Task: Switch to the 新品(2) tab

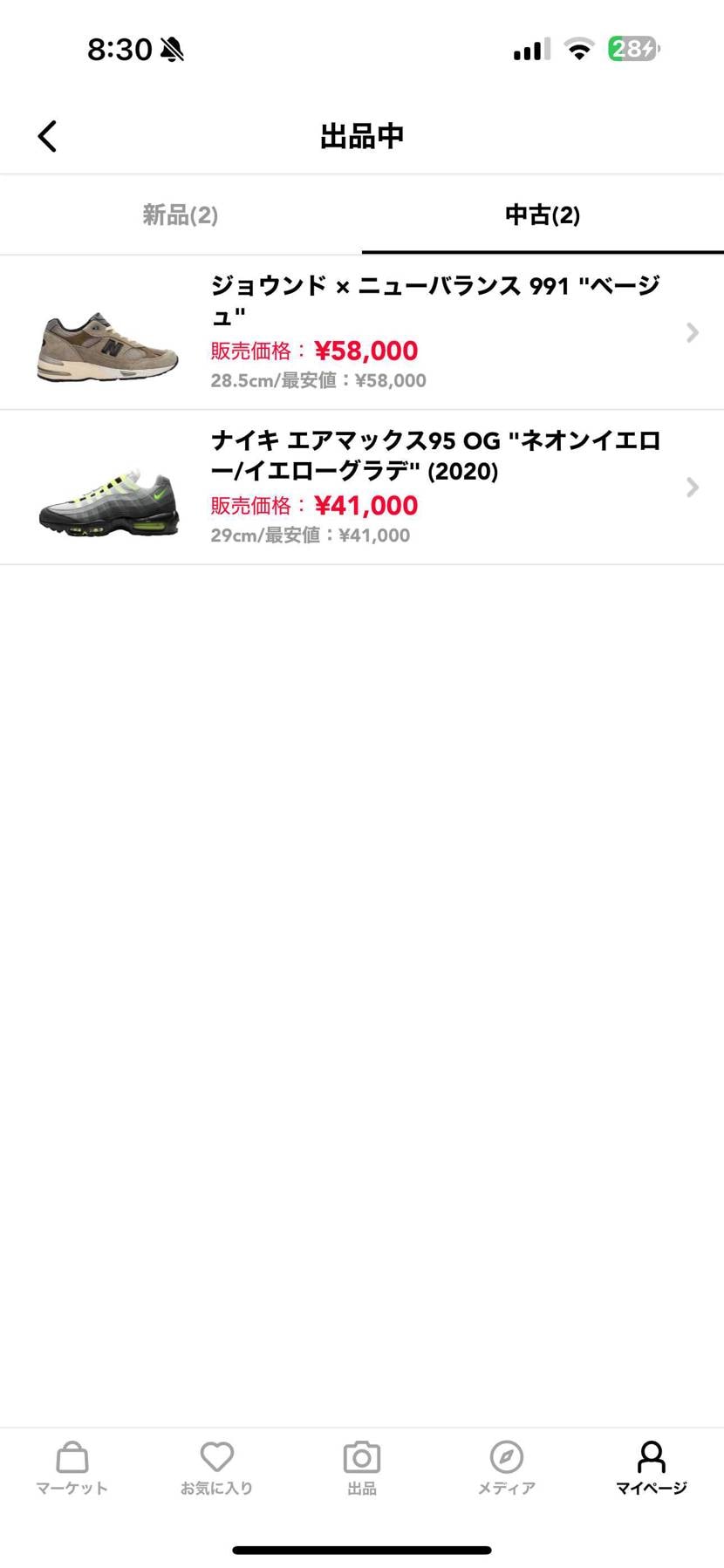Action: coord(180,215)
